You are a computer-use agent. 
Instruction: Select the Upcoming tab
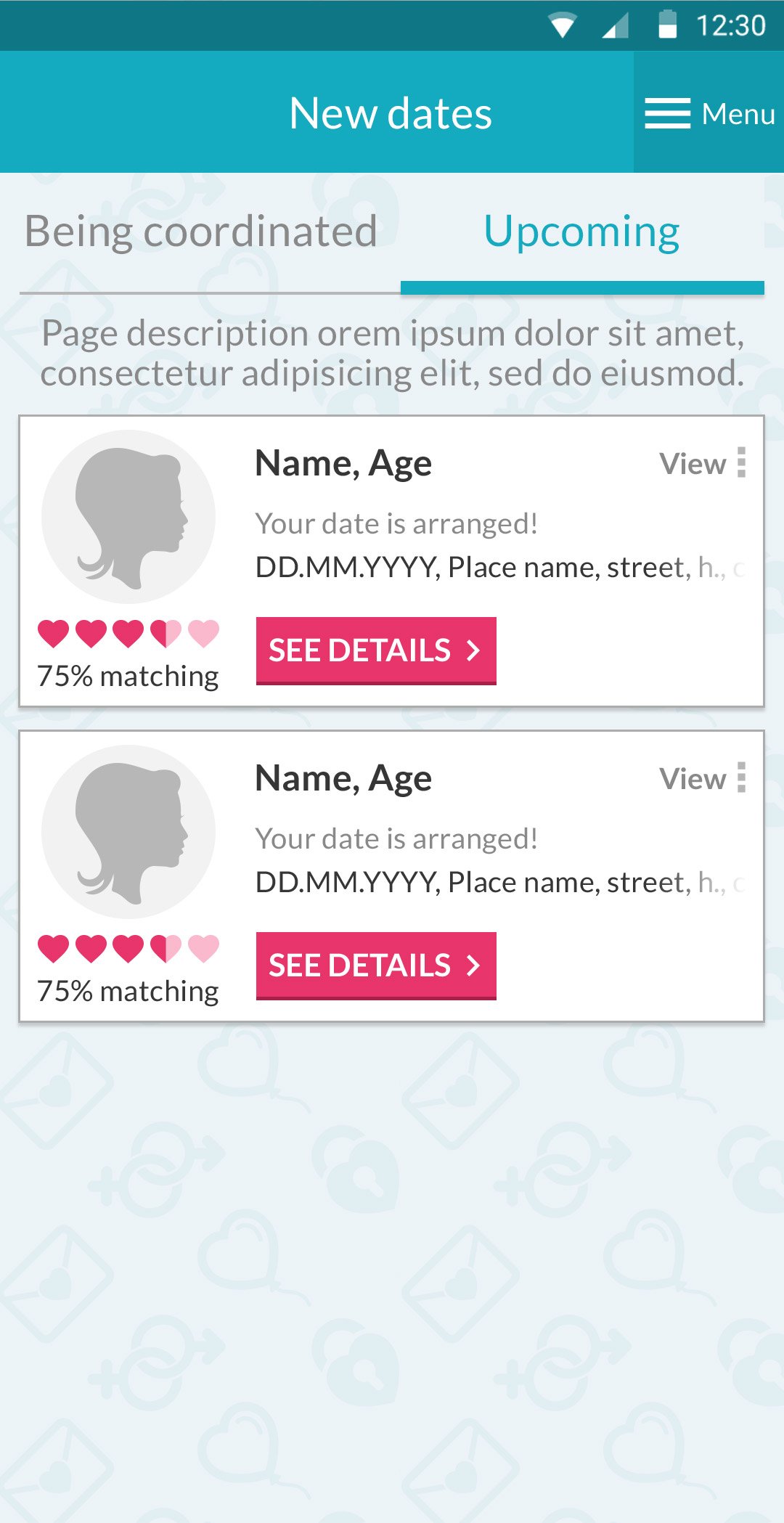click(x=581, y=232)
